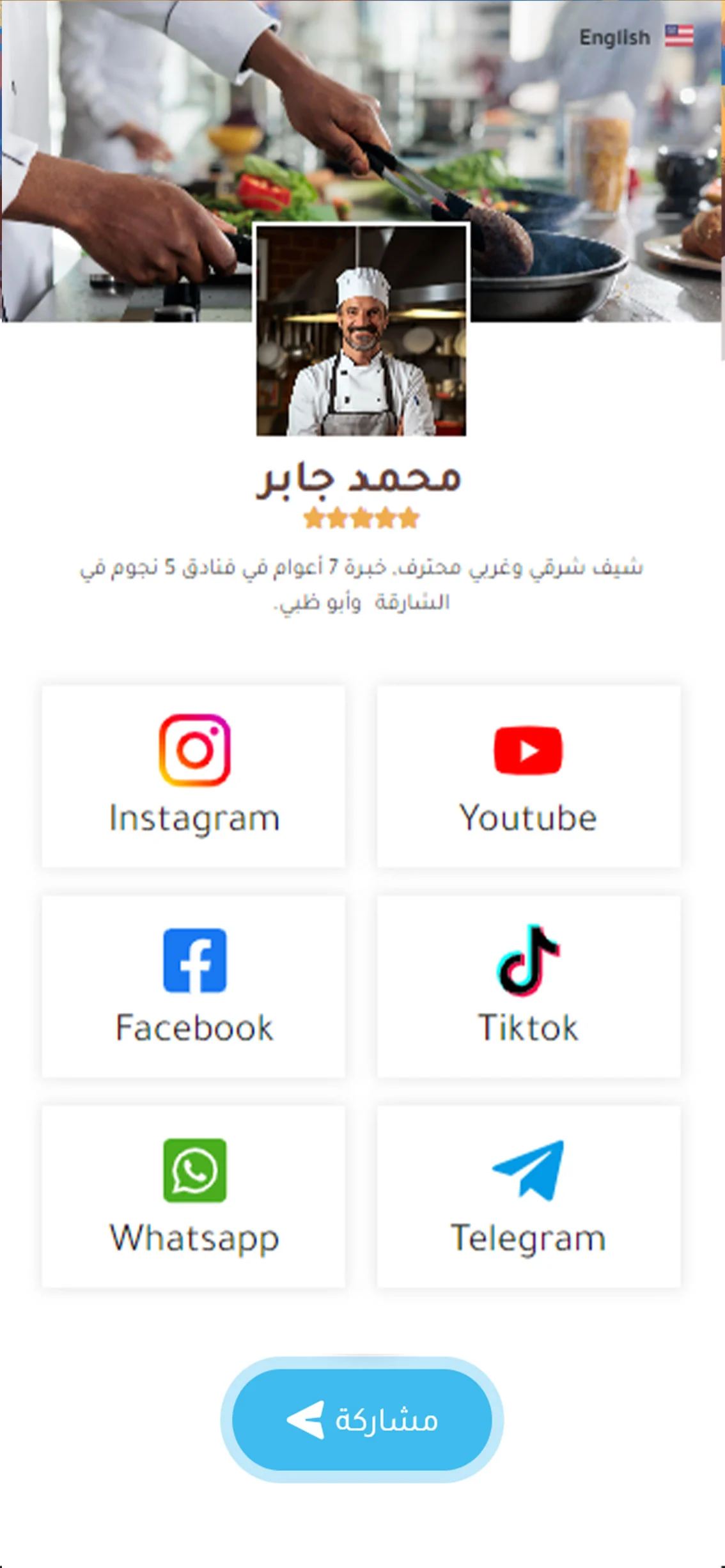Open the Youtube link card
725x1568 pixels.
pos(528,776)
